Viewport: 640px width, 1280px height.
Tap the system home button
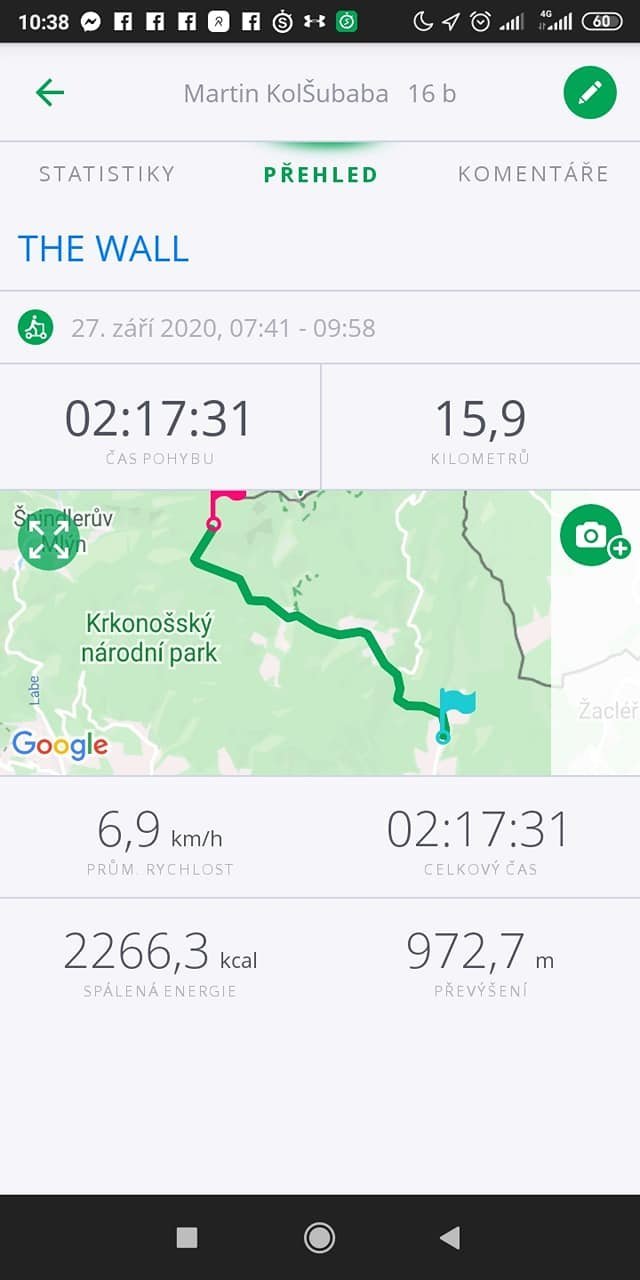tap(319, 1238)
